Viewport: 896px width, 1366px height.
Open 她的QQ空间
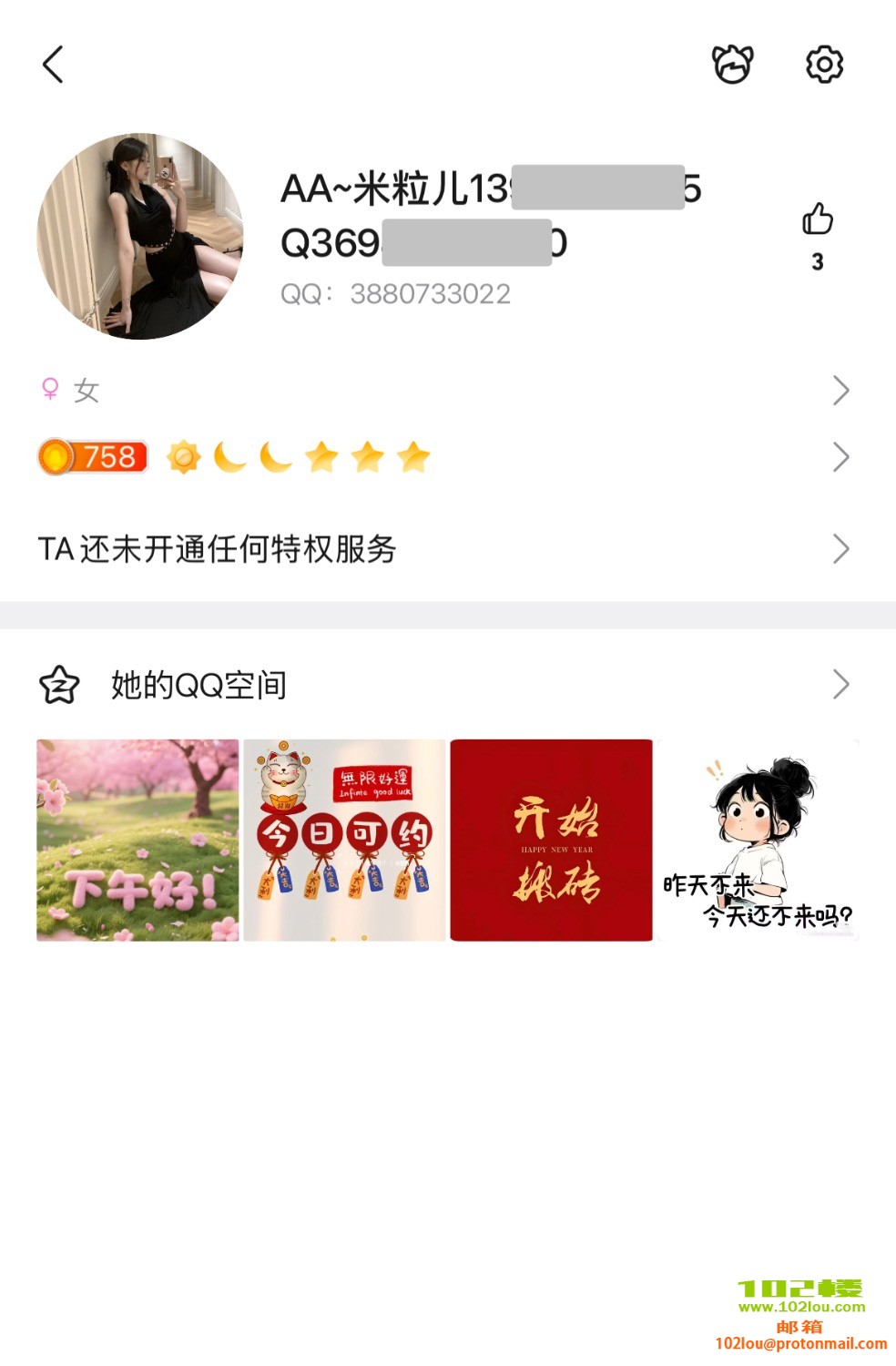pos(446,685)
